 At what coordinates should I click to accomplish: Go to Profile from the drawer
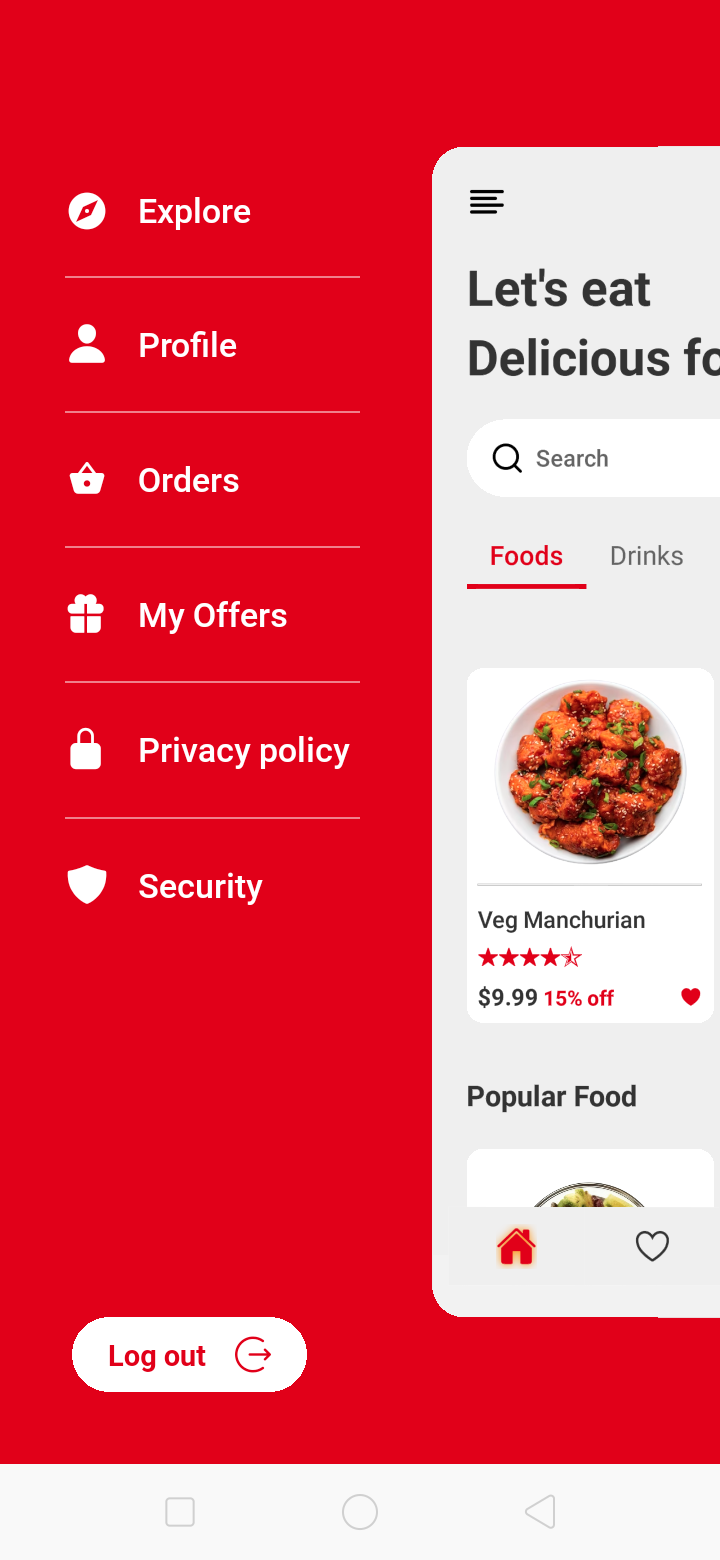[x=187, y=345]
